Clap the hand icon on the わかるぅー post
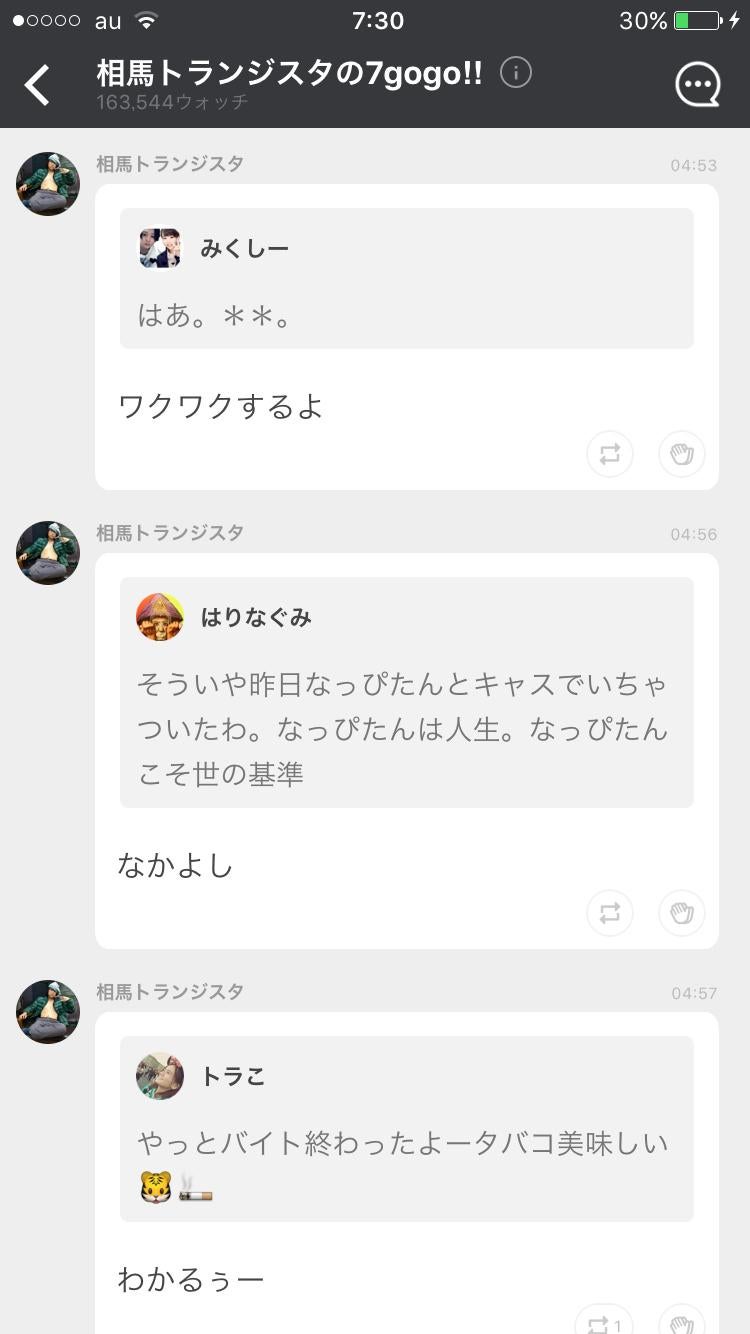 pyautogui.click(x=681, y=1322)
